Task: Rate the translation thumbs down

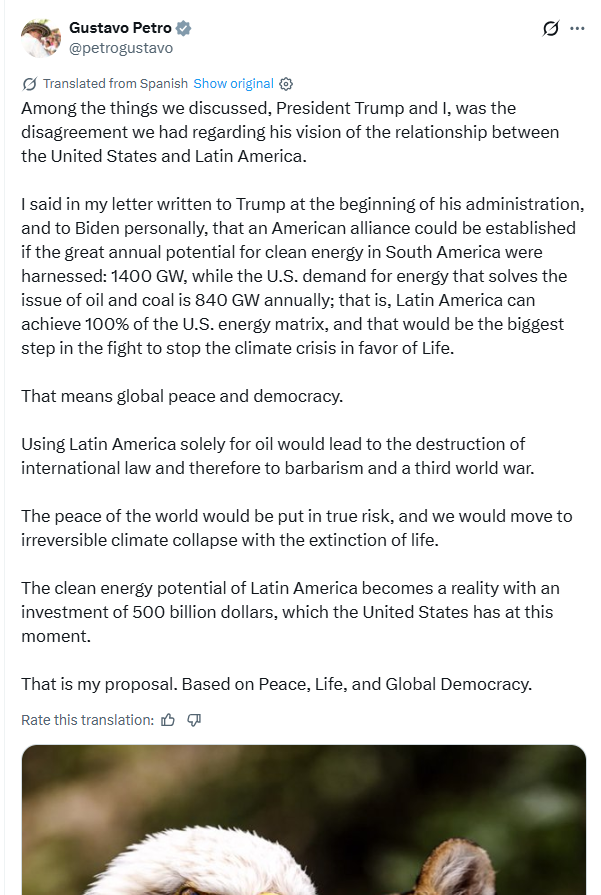Action: (x=195, y=720)
